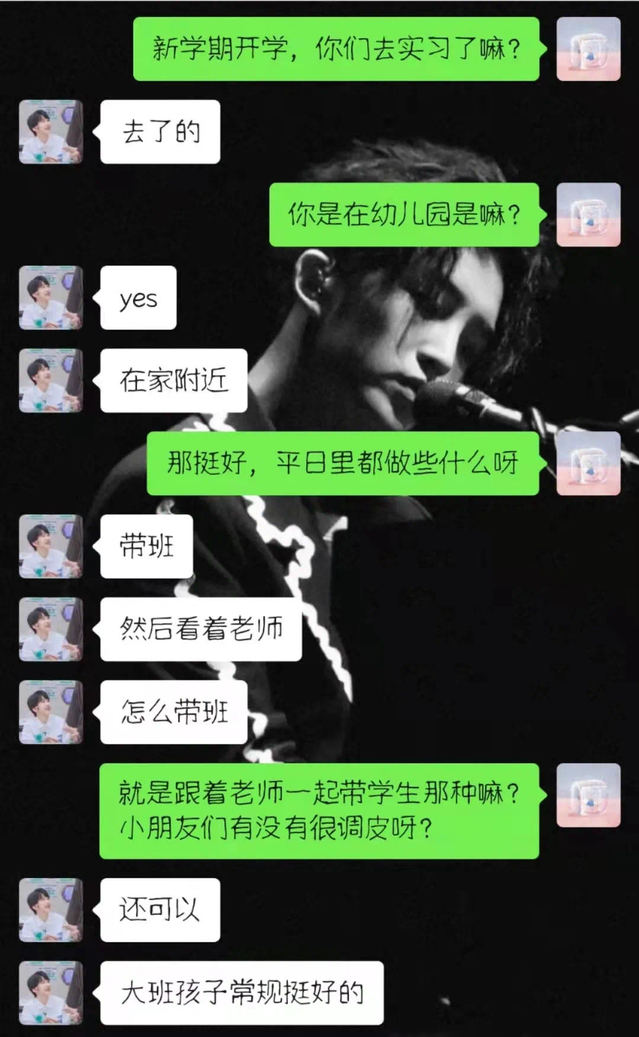Open sender's avatar beside the 新学期开学 message
Screen dimensions: 639x1037
click(588, 49)
